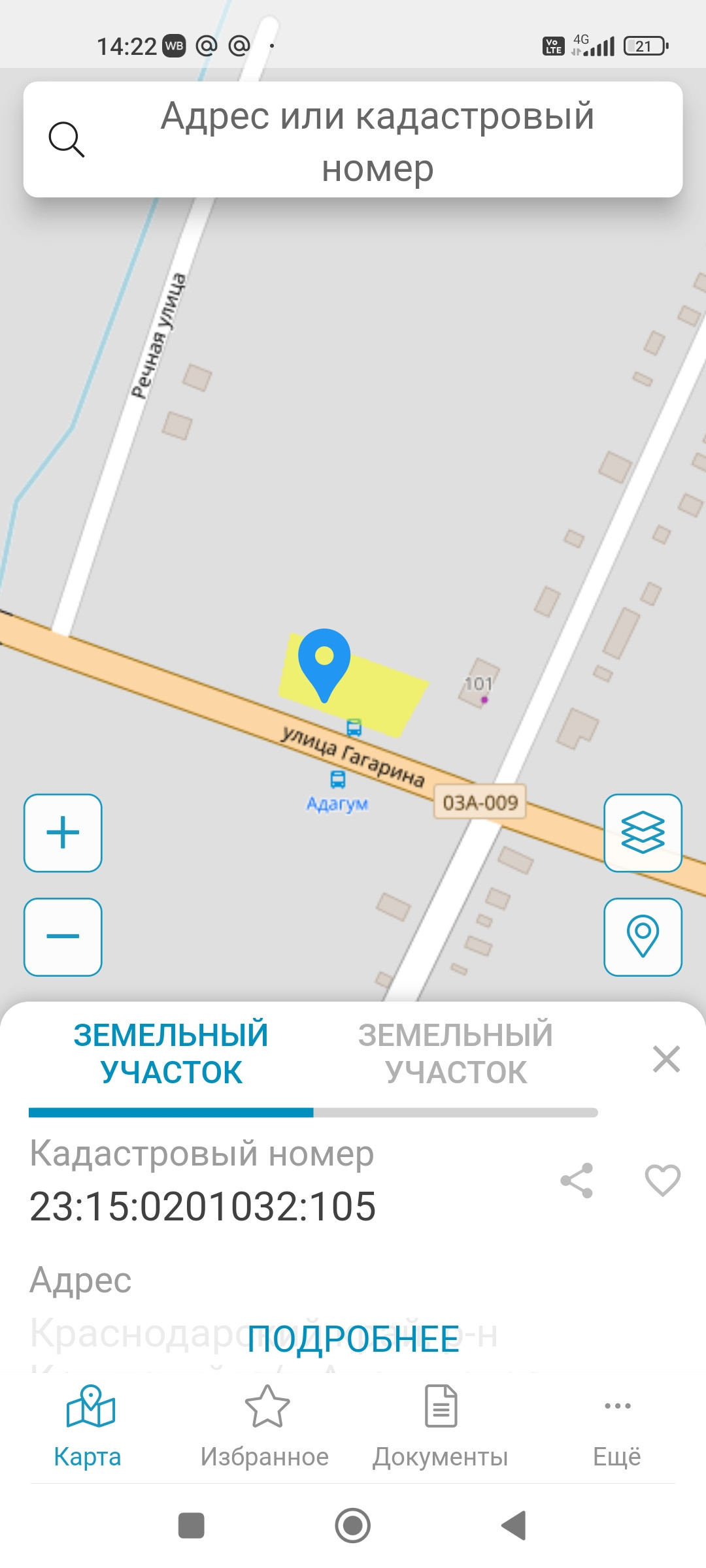Zoom out of the map
Image resolution: width=706 pixels, height=1568 pixels.
point(63,937)
